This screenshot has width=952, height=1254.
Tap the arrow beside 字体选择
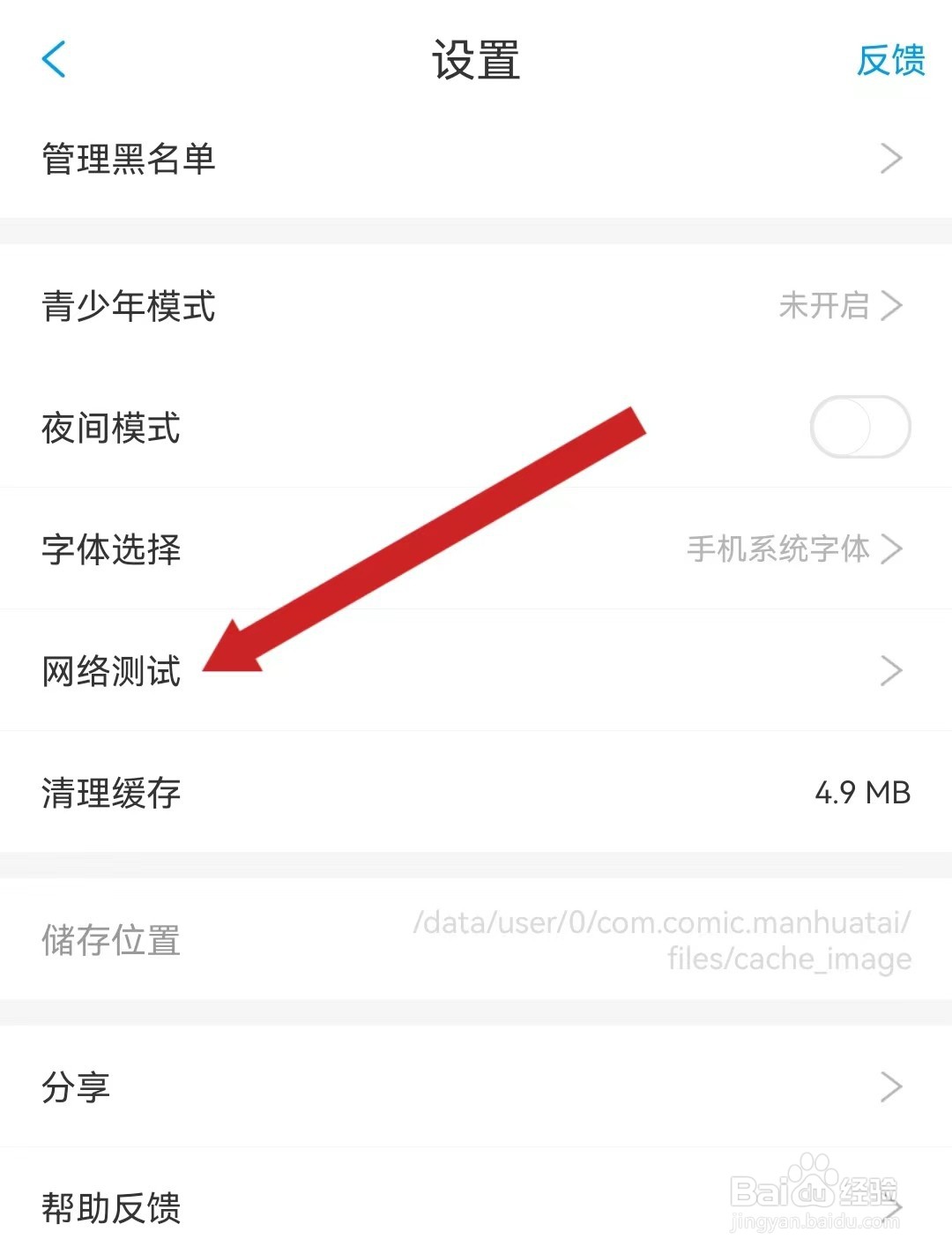tap(892, 549)
